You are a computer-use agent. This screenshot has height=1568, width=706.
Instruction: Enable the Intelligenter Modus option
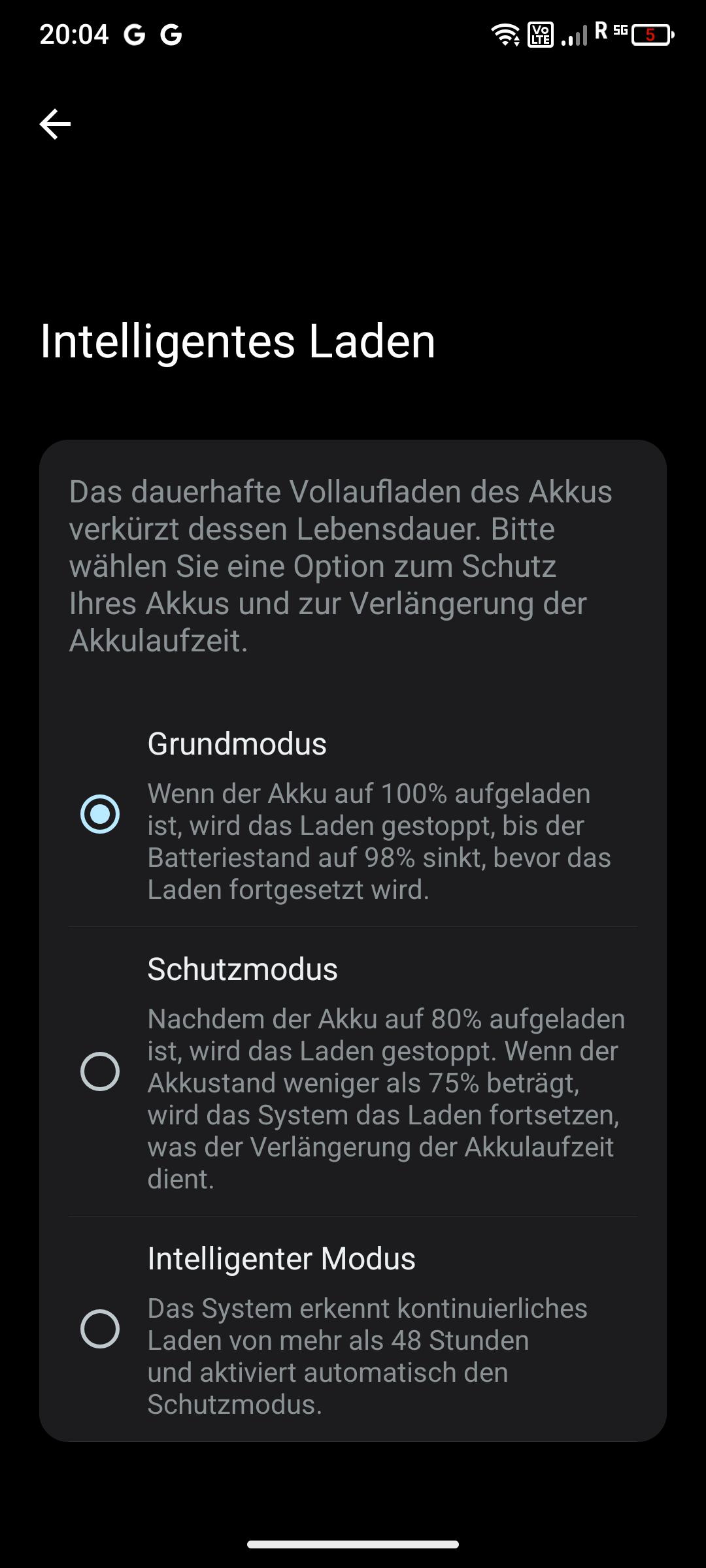[100, 1329]
